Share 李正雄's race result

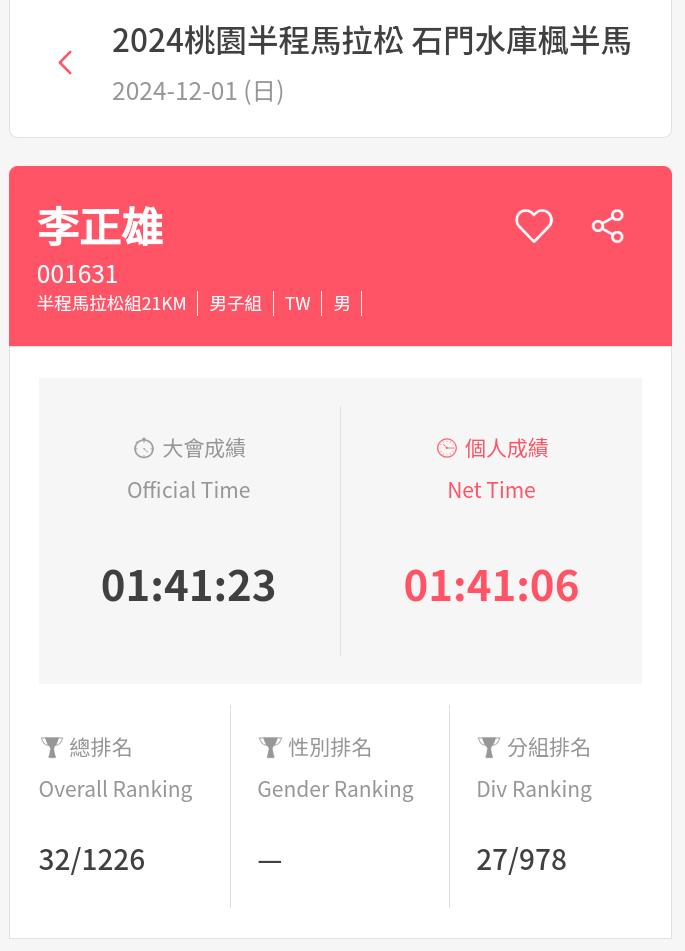[x=608, y=226]
